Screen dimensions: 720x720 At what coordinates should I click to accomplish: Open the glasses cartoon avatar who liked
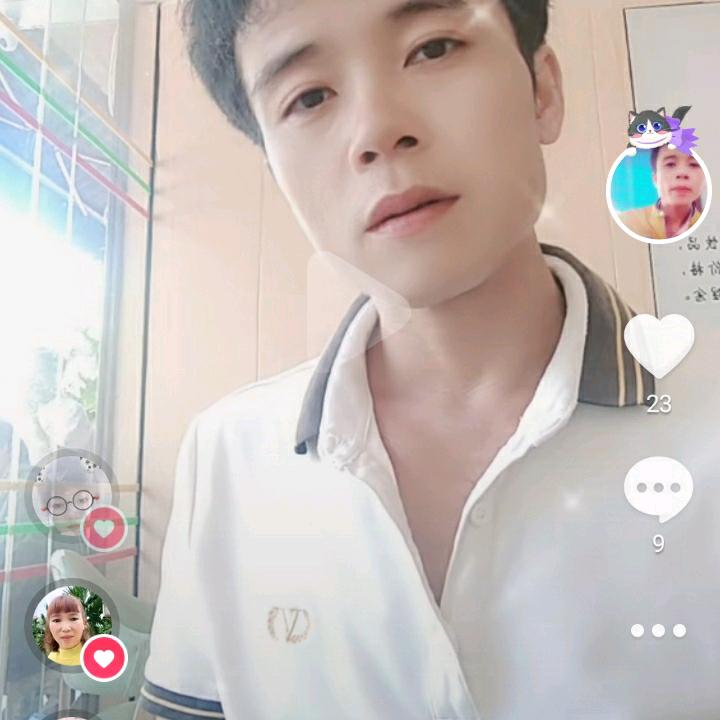pyautogui.click(x=69, y=497)
